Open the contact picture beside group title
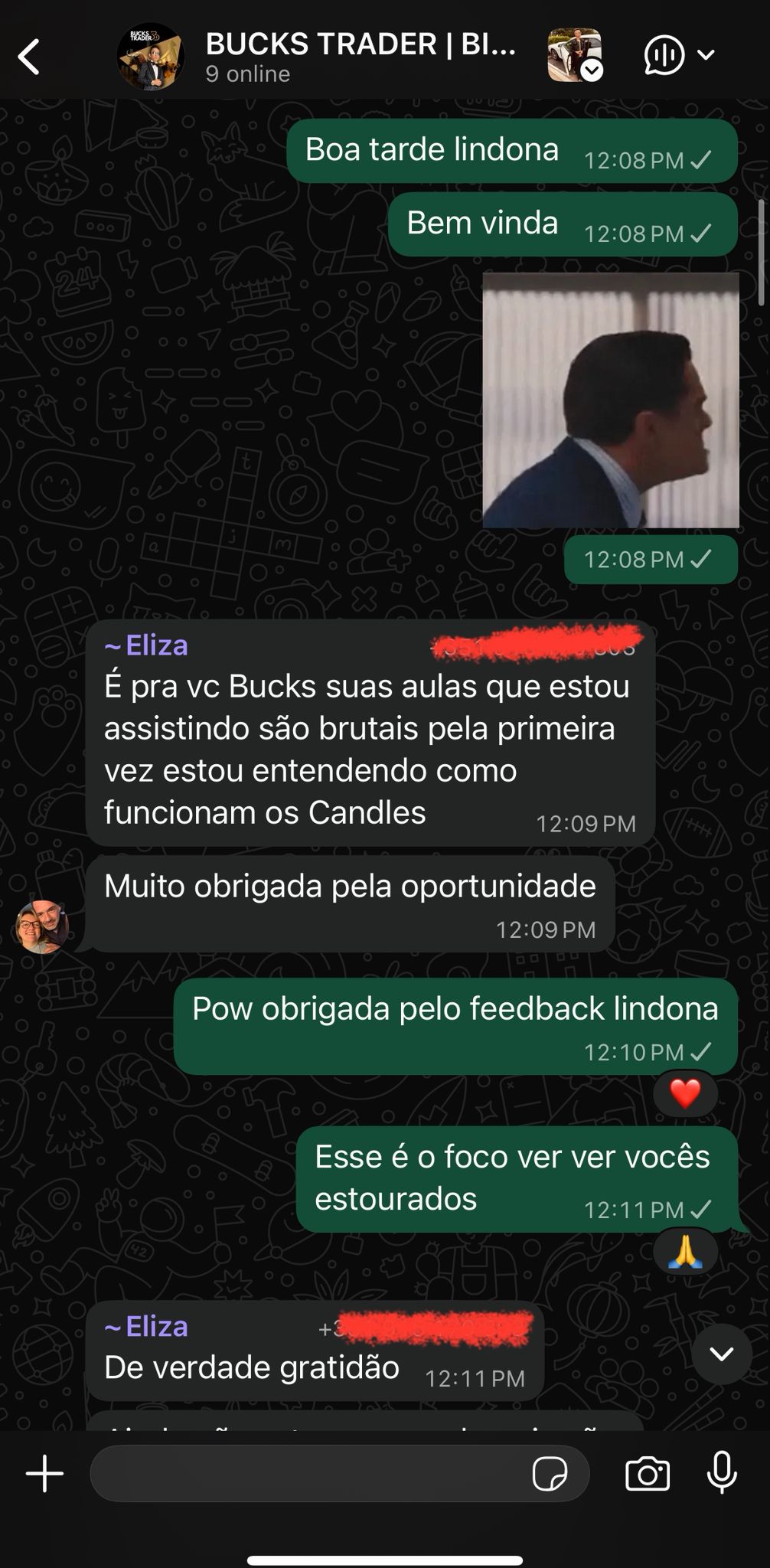Viewport: 770px width, 1568px height. (574, 55)
